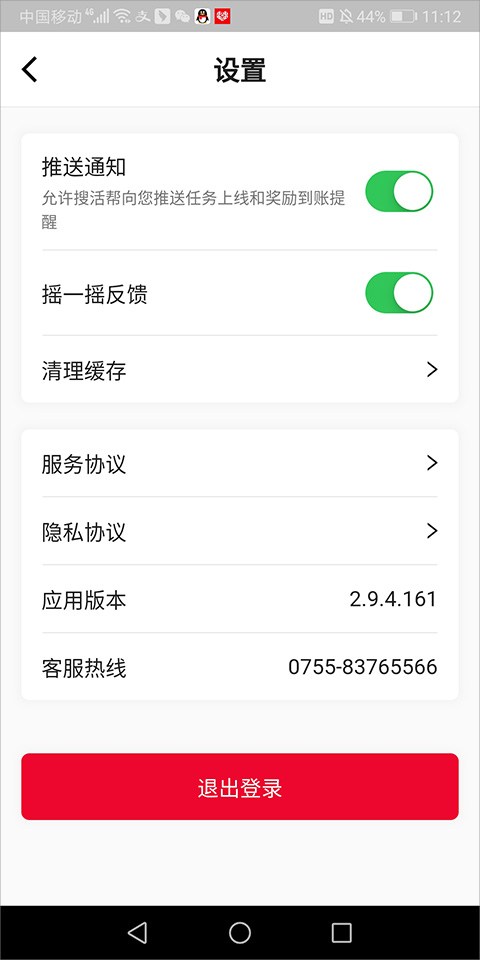Viewport: 480px width, 960px height.
Task: Disable the 摇一摇反馈 toggle
Action: tap(399, 293)
